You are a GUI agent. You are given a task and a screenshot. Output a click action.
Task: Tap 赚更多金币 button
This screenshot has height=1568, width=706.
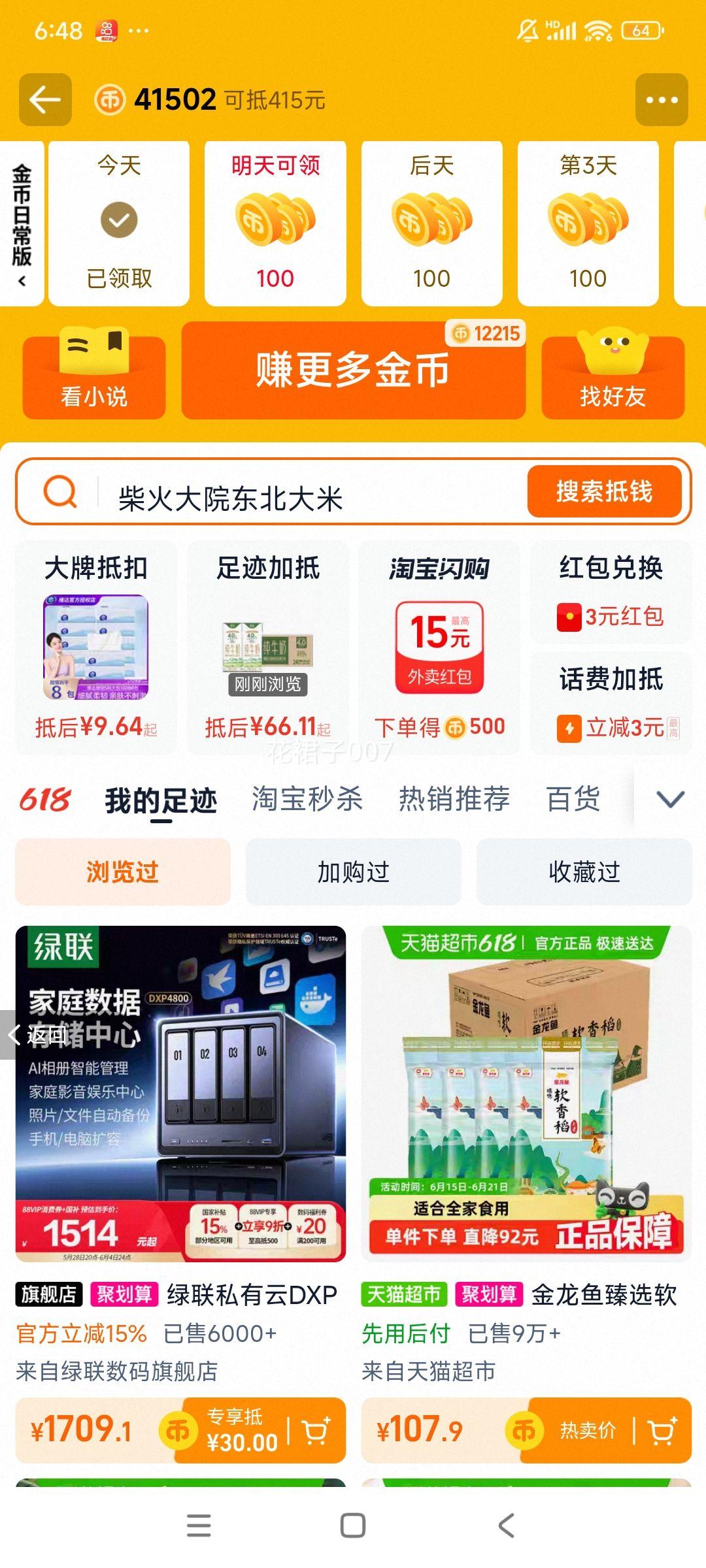[353, 370]
